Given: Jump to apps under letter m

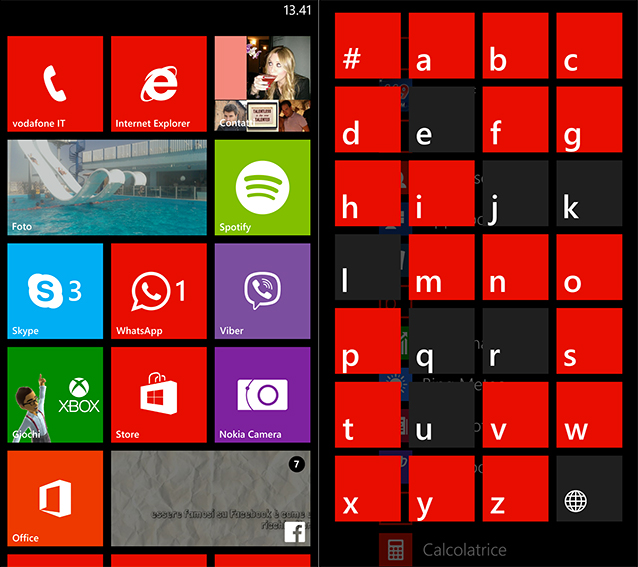Looking at the screenshot, I should [x=442, y=267].
